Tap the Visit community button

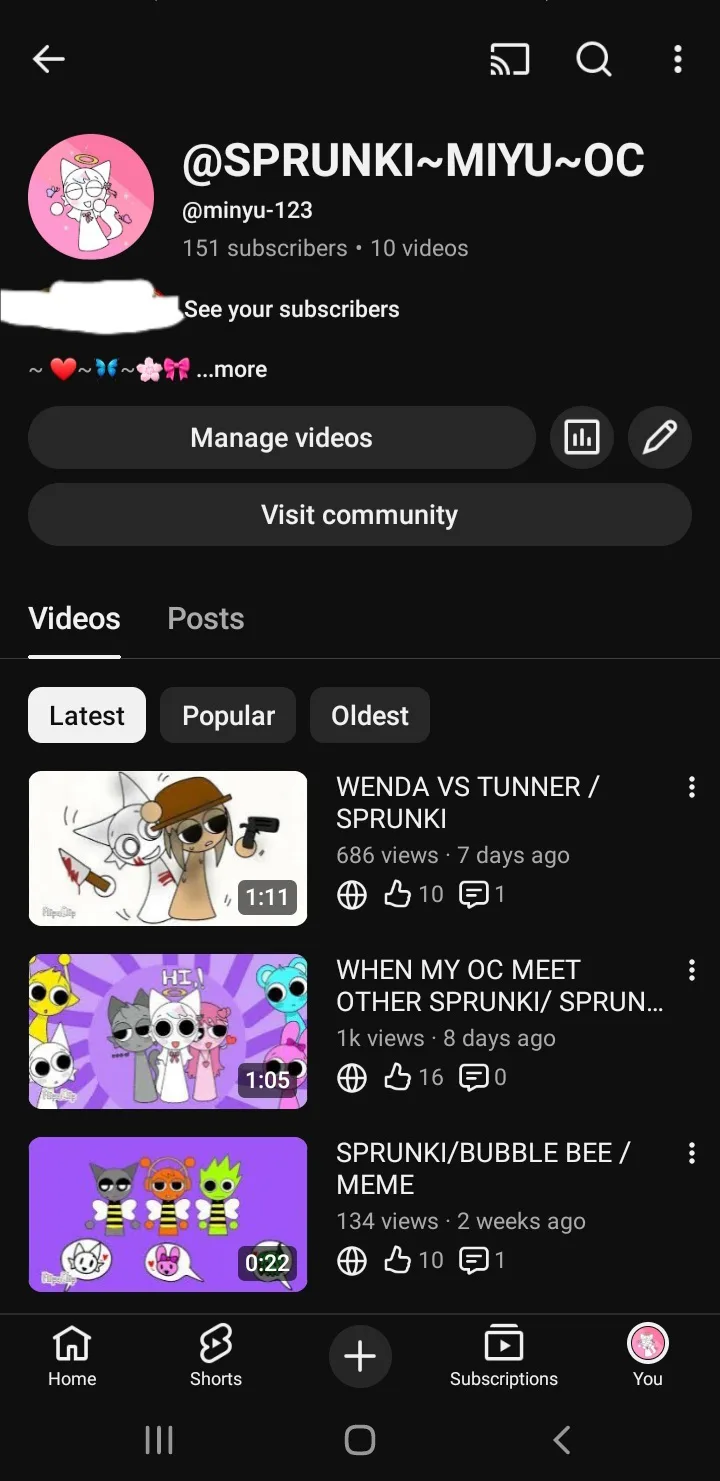coord(359,515)
